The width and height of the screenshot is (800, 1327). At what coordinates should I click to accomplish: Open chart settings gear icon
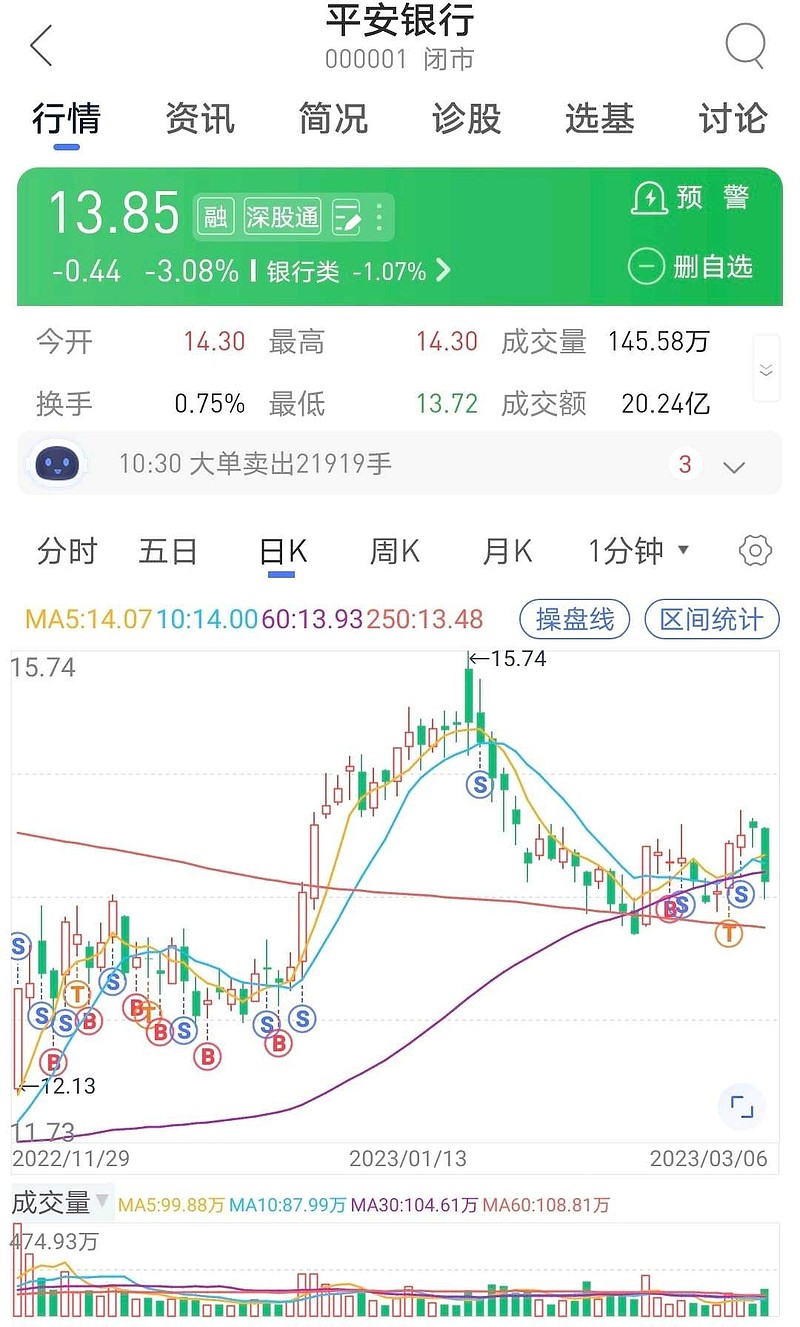[755, 551]
